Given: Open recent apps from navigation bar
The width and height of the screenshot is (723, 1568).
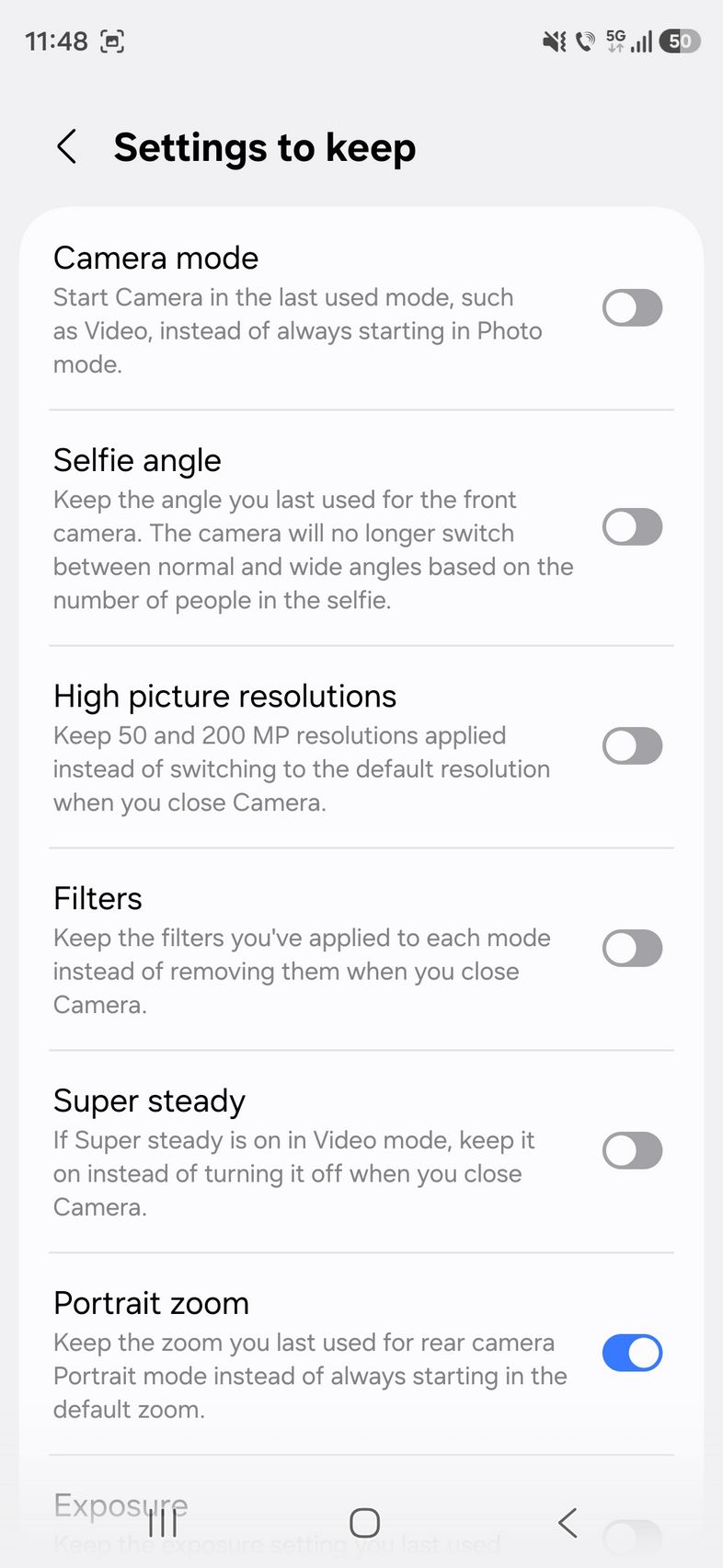Looking at the screenshot, I should coord(163,1523).
